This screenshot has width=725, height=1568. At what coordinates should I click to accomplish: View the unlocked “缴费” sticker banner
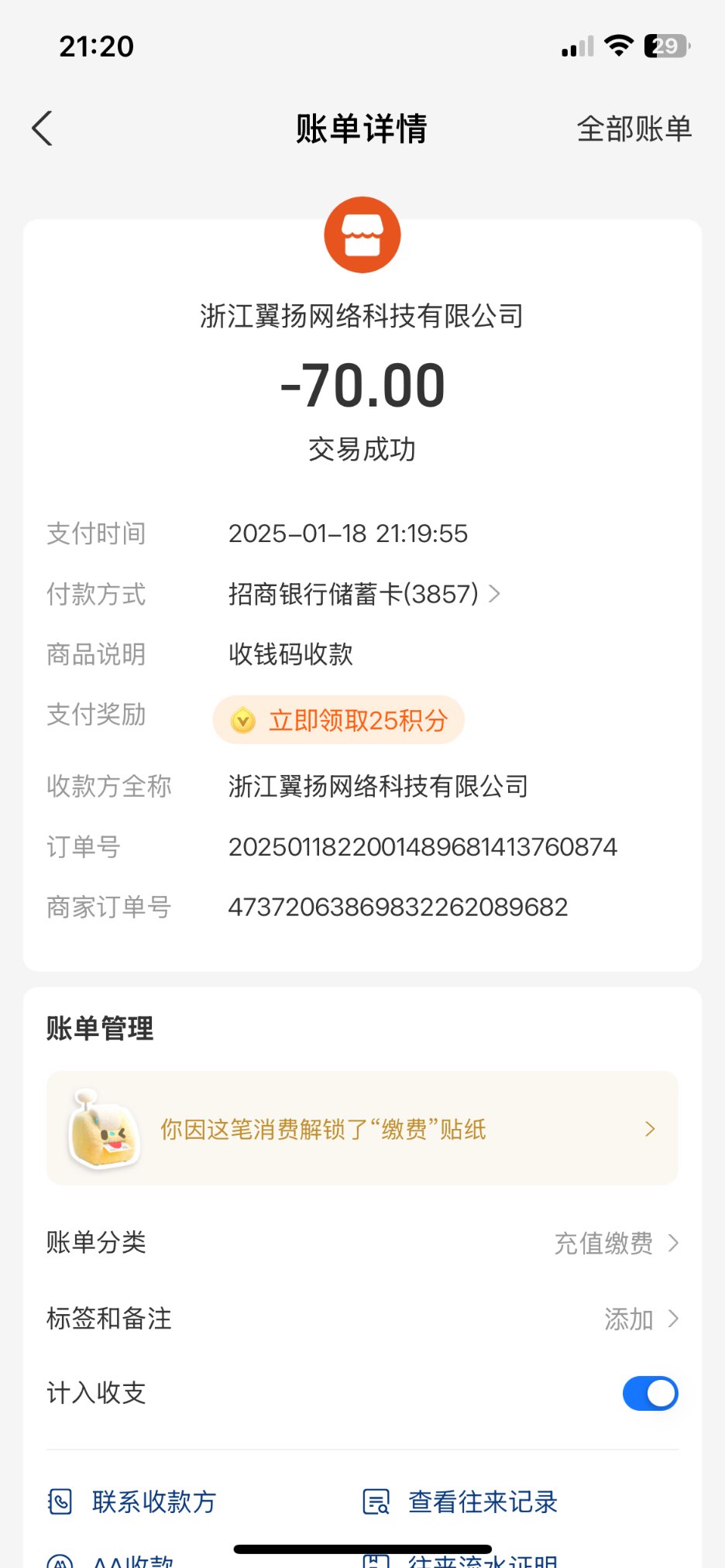(362, 1129)
